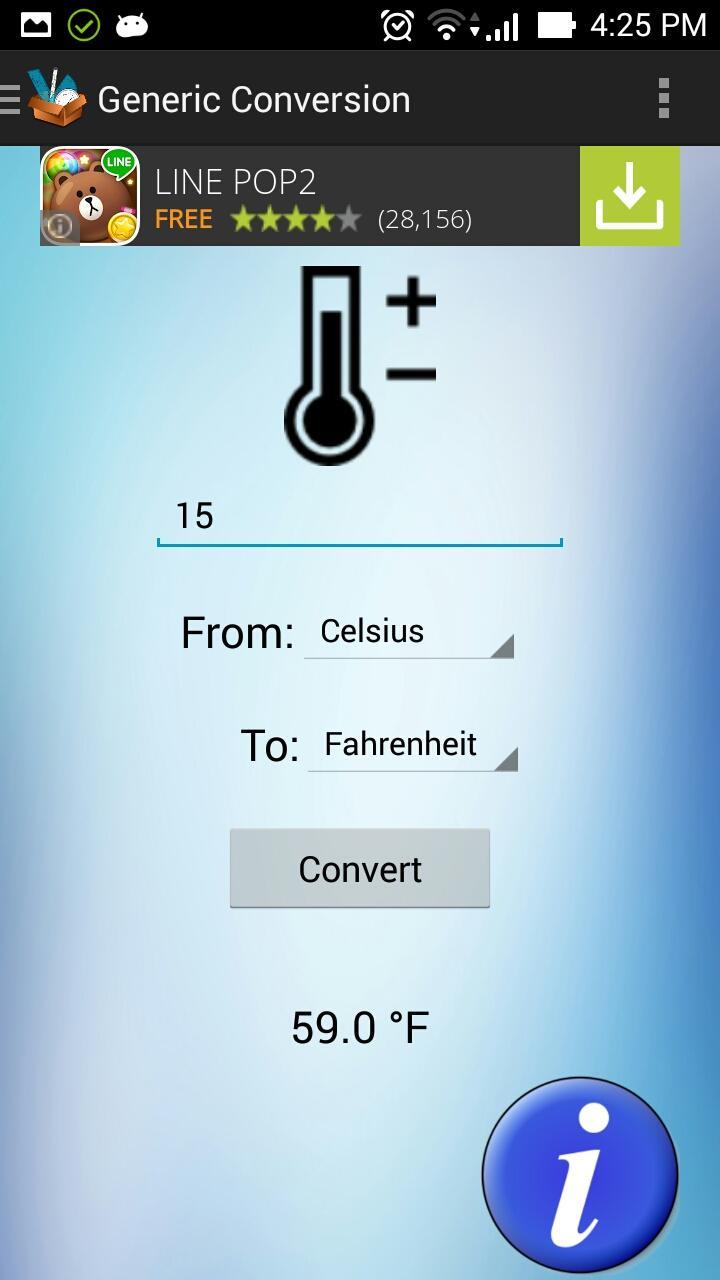The image size is (720, 1280).
Task: Expand the To unit dropdown showing Fahrenheit
Action: click(412, 746)
